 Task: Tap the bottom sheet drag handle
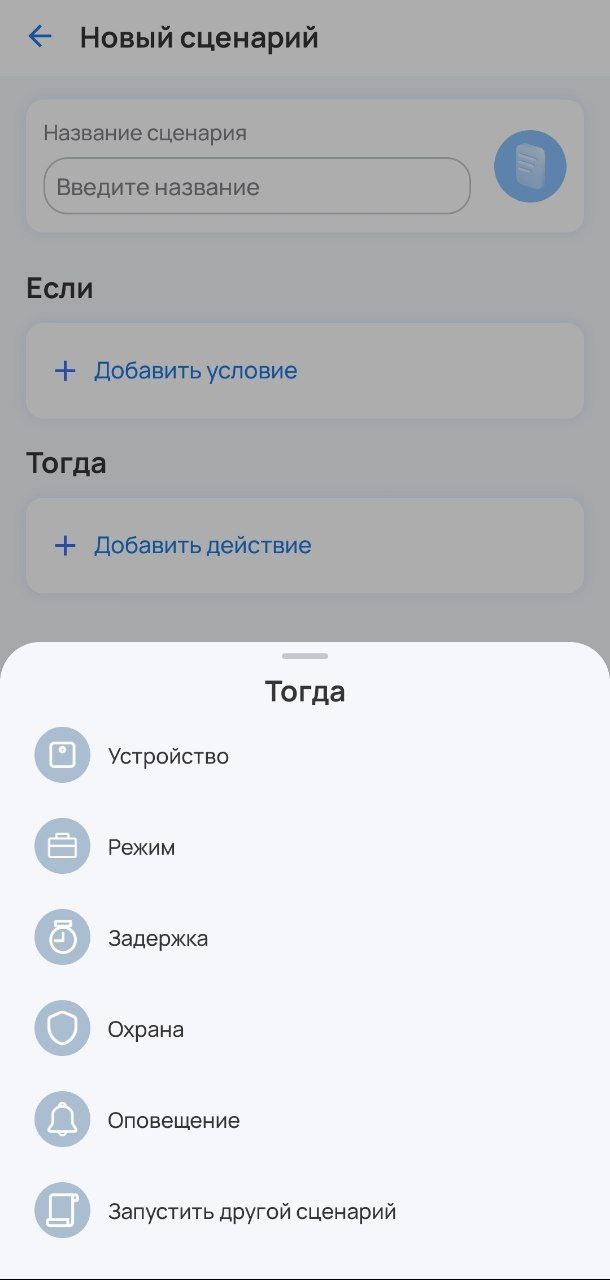pos(305,656)
